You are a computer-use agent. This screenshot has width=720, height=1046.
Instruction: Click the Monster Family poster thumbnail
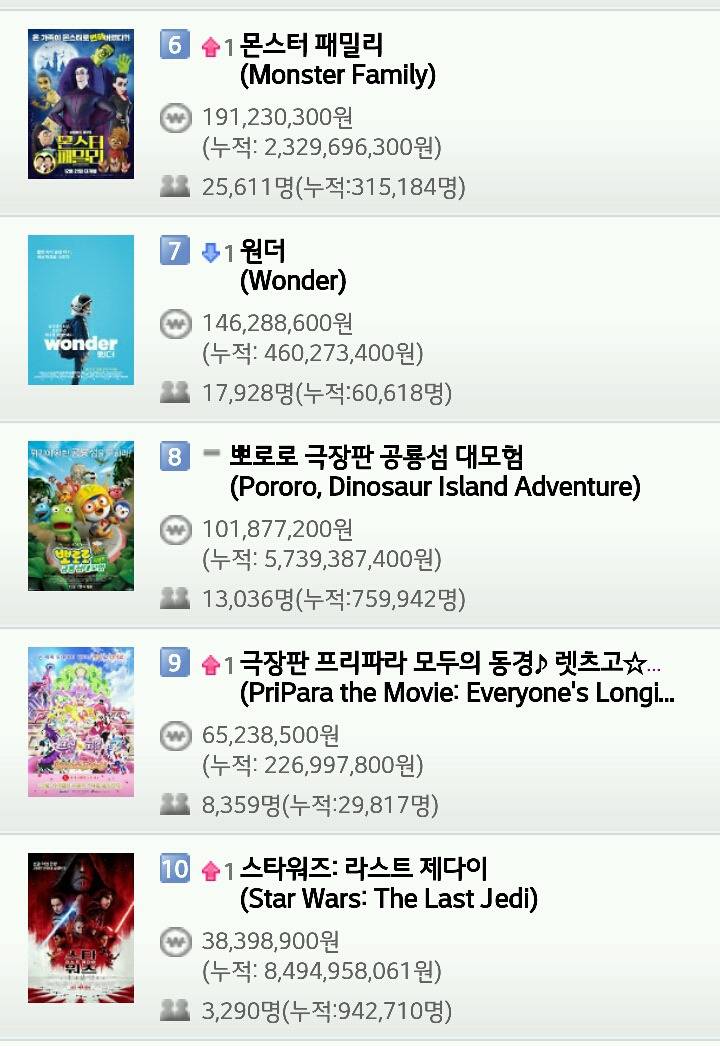click(x=81, y=104)
